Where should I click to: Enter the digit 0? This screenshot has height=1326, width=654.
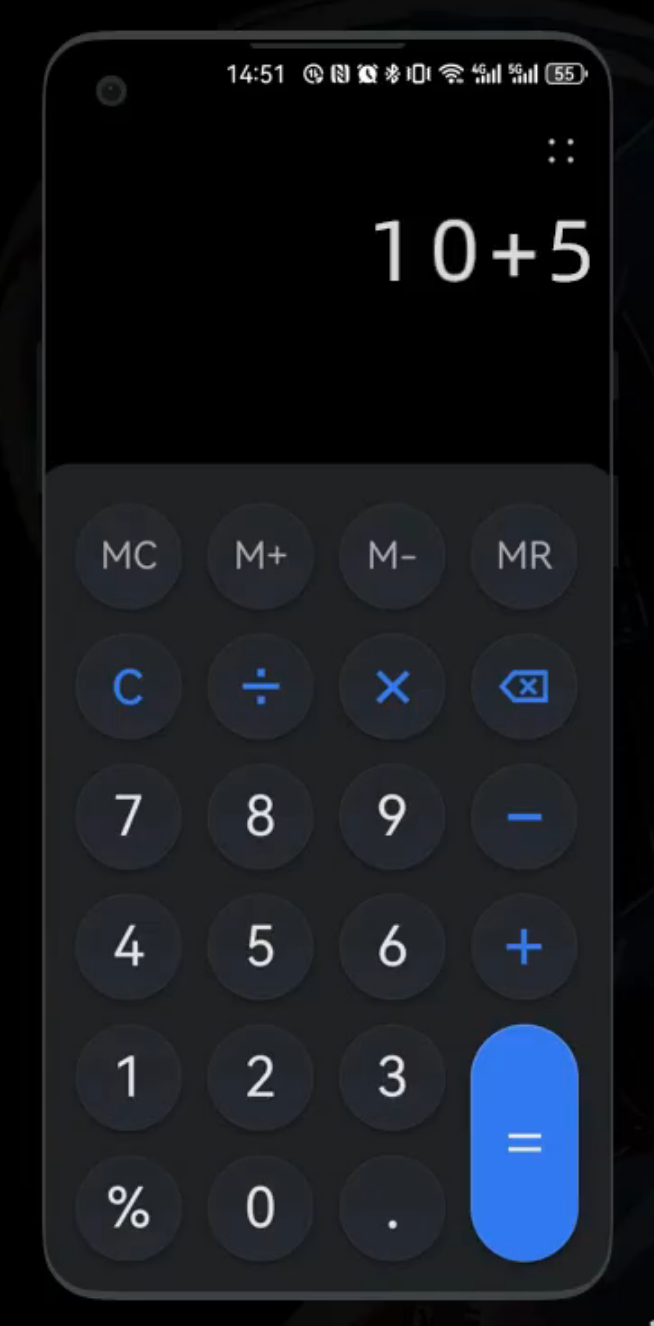pyautogui.click(x=260, y=1208)
